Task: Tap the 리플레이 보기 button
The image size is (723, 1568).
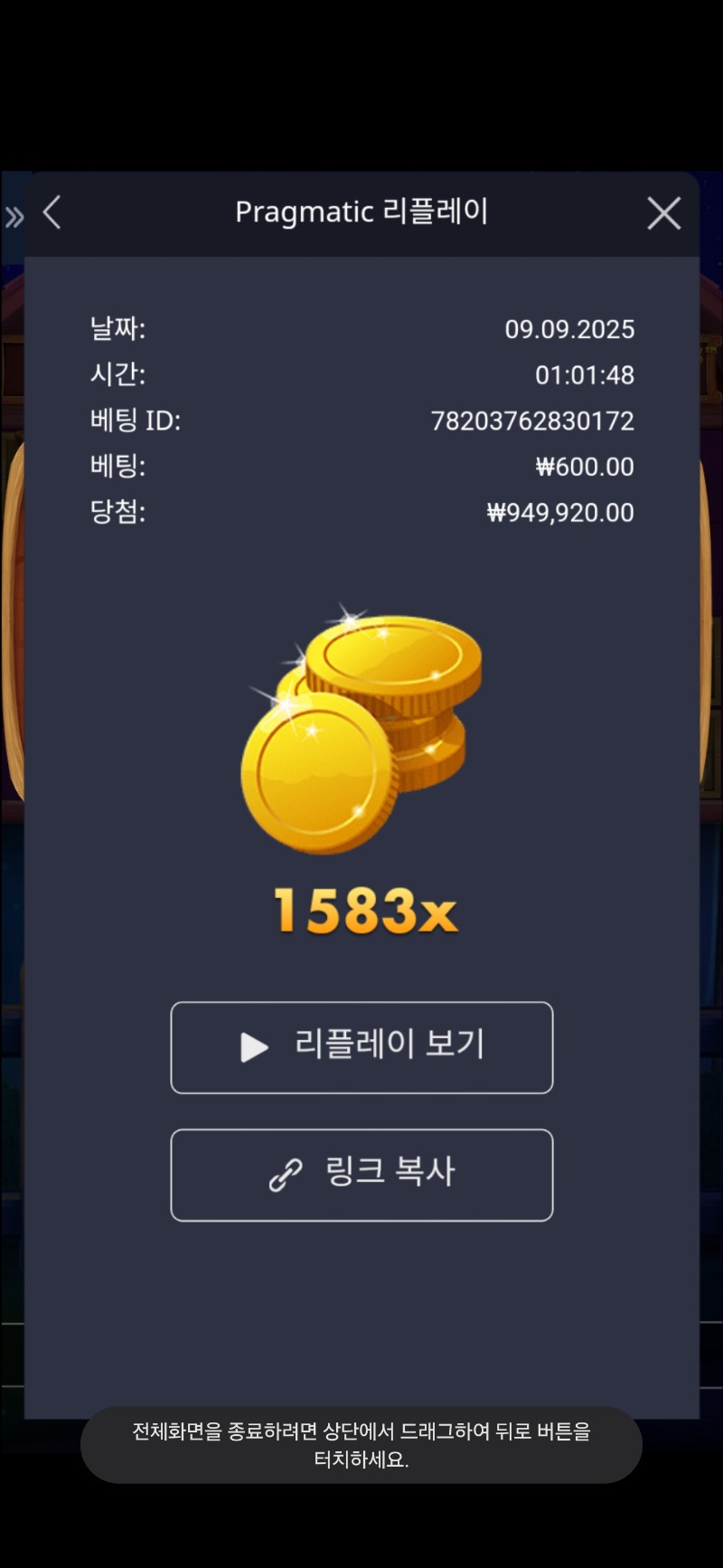Action: pyautogui.click(x=361, y=1047)
